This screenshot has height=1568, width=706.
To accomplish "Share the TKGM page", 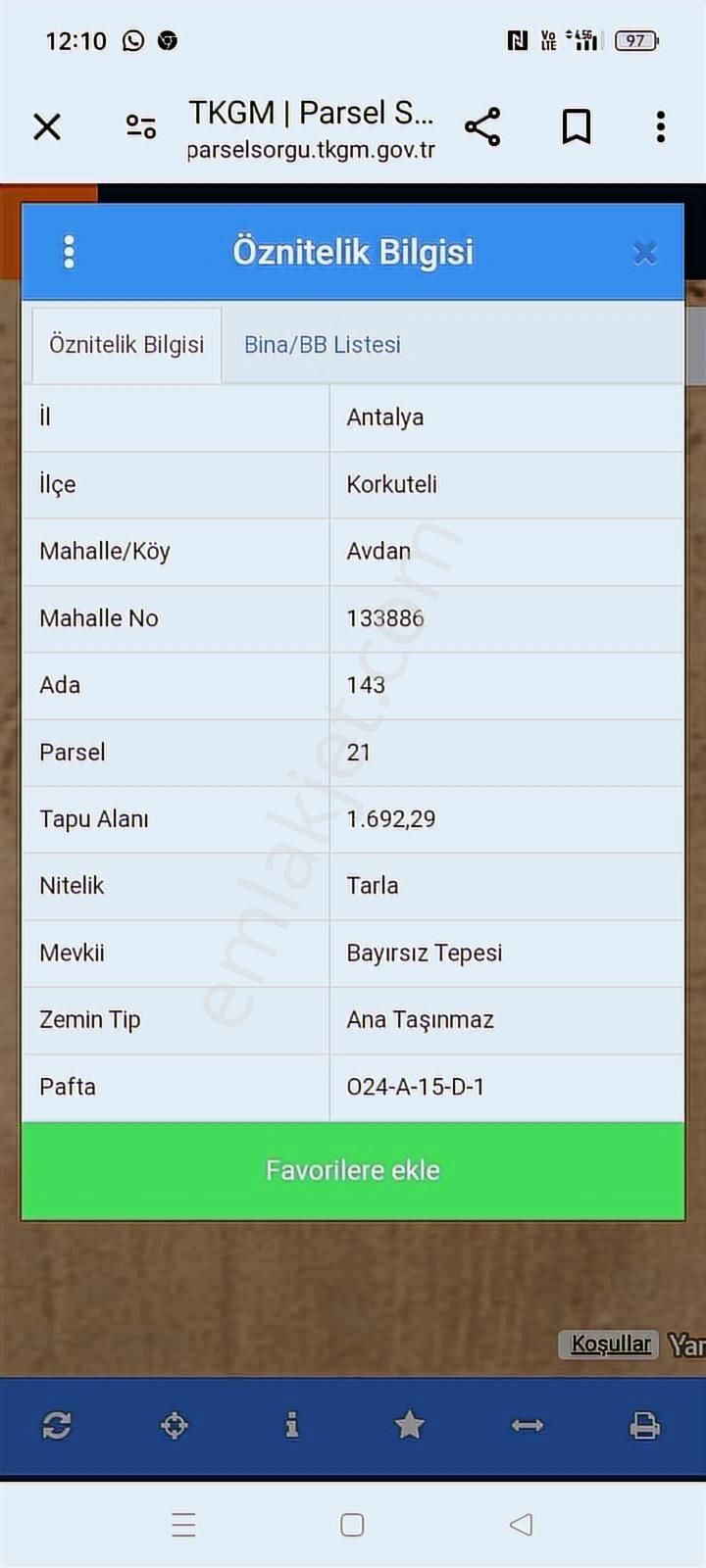I will (x=483, y=126).
